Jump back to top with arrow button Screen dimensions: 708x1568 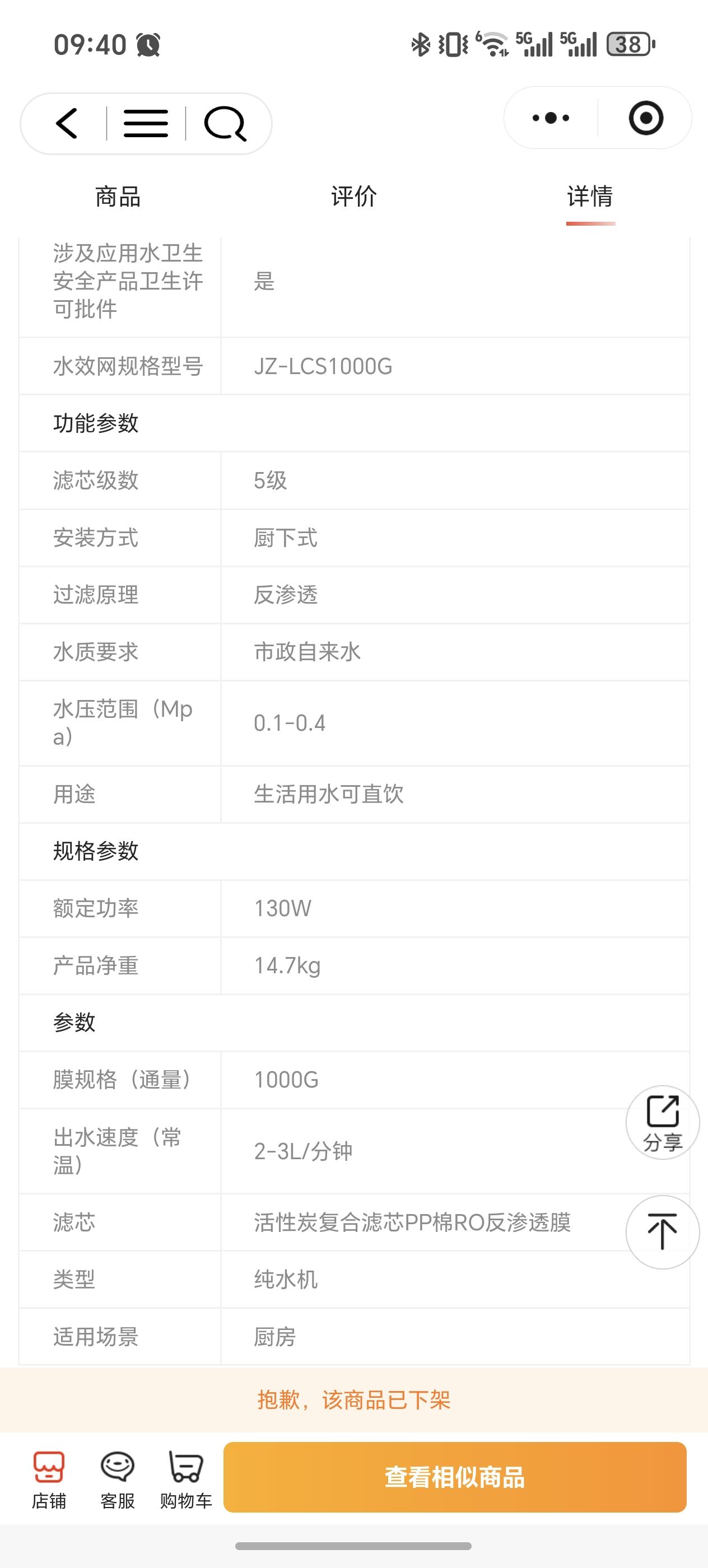[662, 1232]
